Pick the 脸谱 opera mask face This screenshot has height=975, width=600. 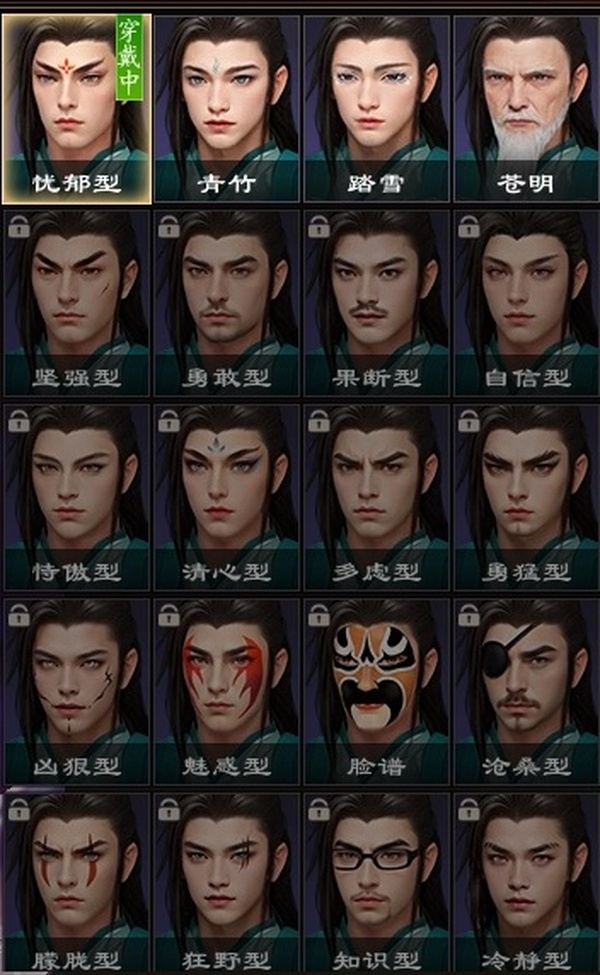point(376,691)
